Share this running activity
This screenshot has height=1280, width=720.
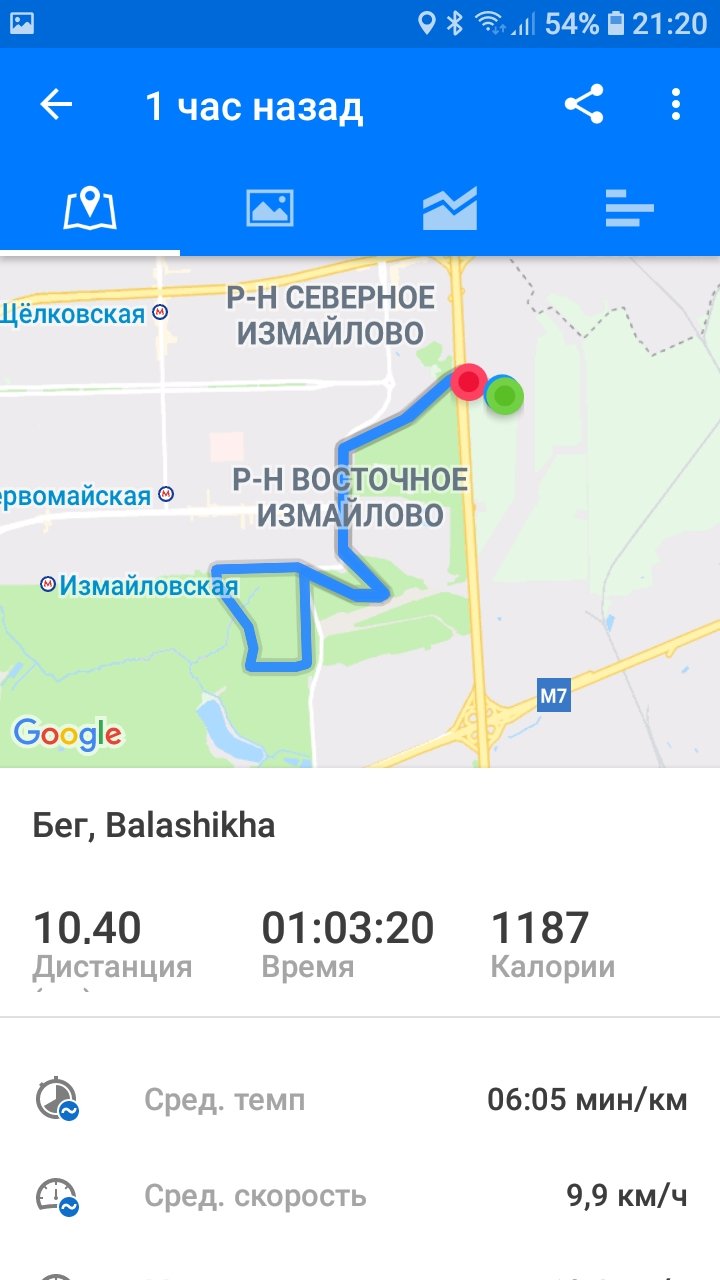tap(584, 105)
